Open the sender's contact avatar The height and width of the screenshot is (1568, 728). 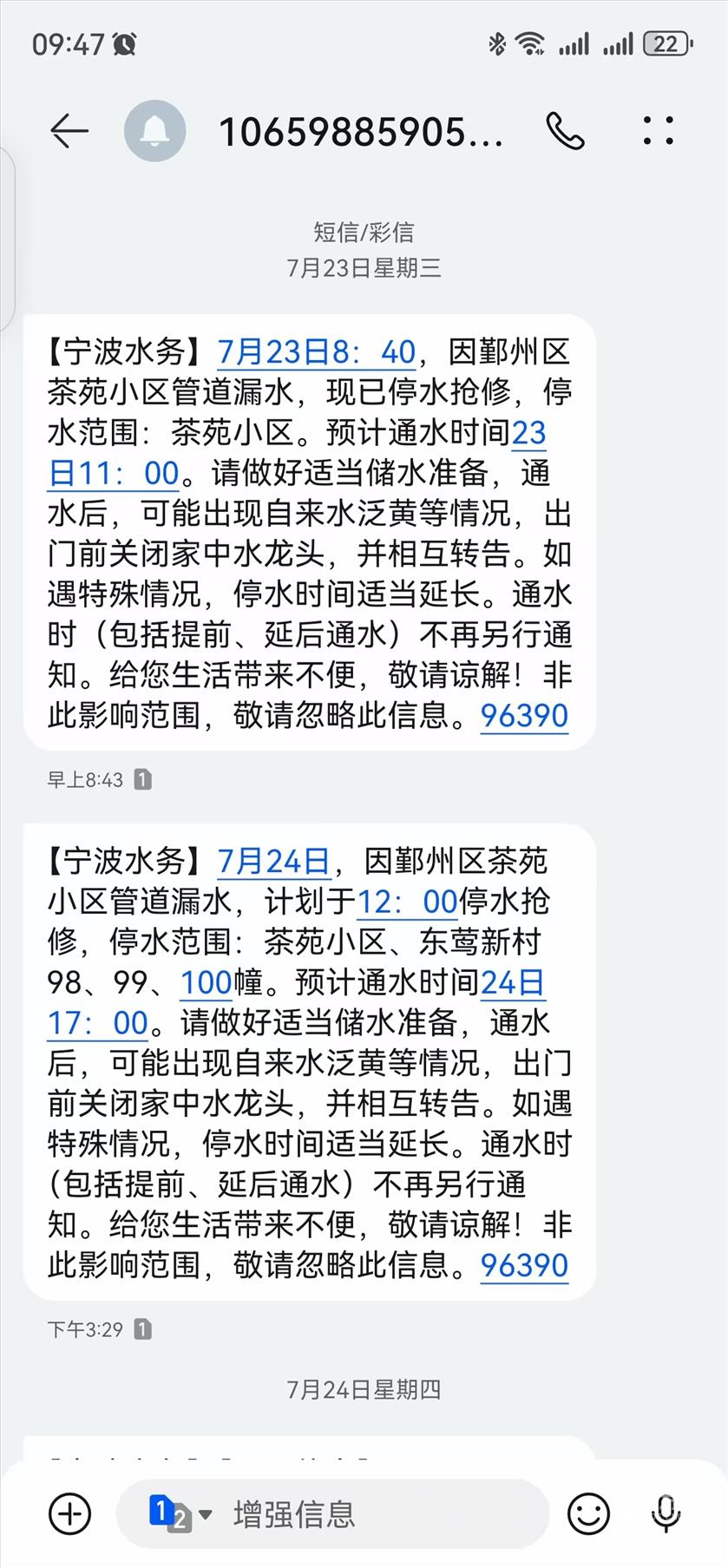(x=154, y=131)
